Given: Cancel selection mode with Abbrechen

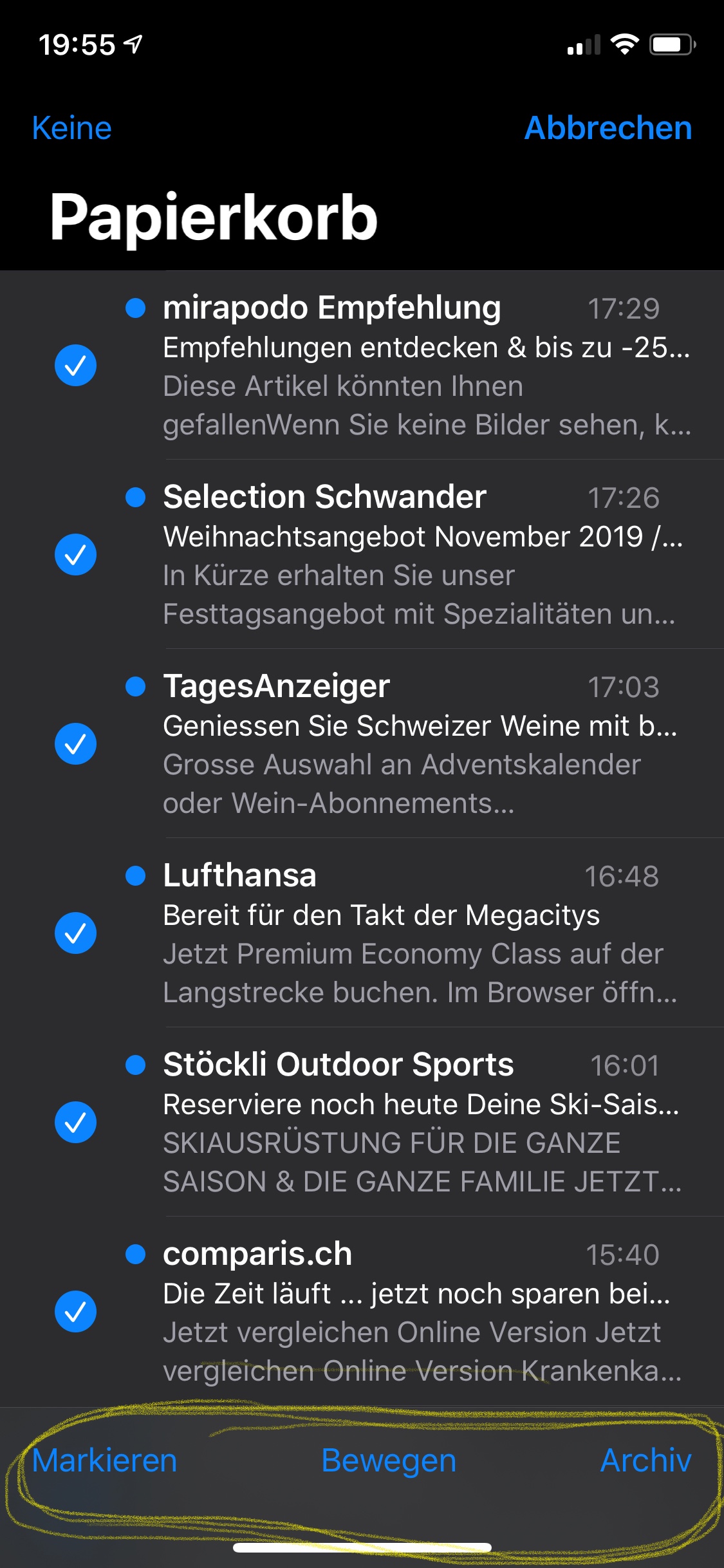Looking at the screenshot, I should (608, 128).
